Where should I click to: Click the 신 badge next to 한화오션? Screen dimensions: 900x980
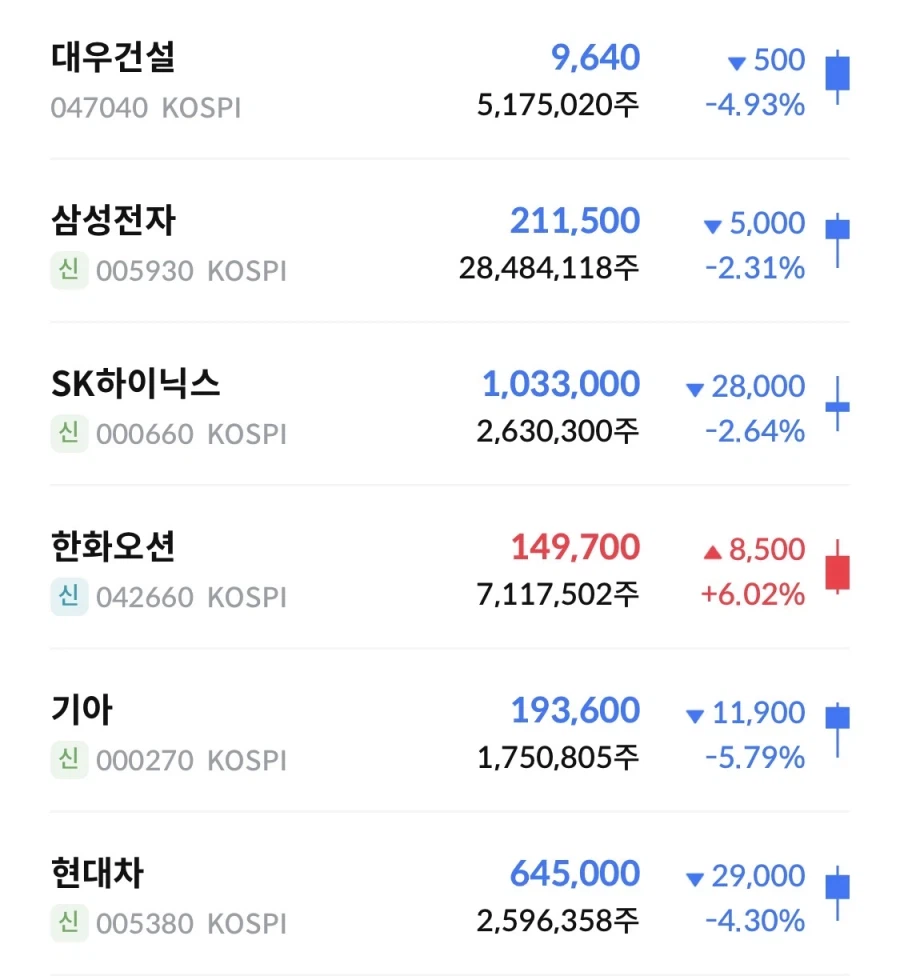click(68, 596)
